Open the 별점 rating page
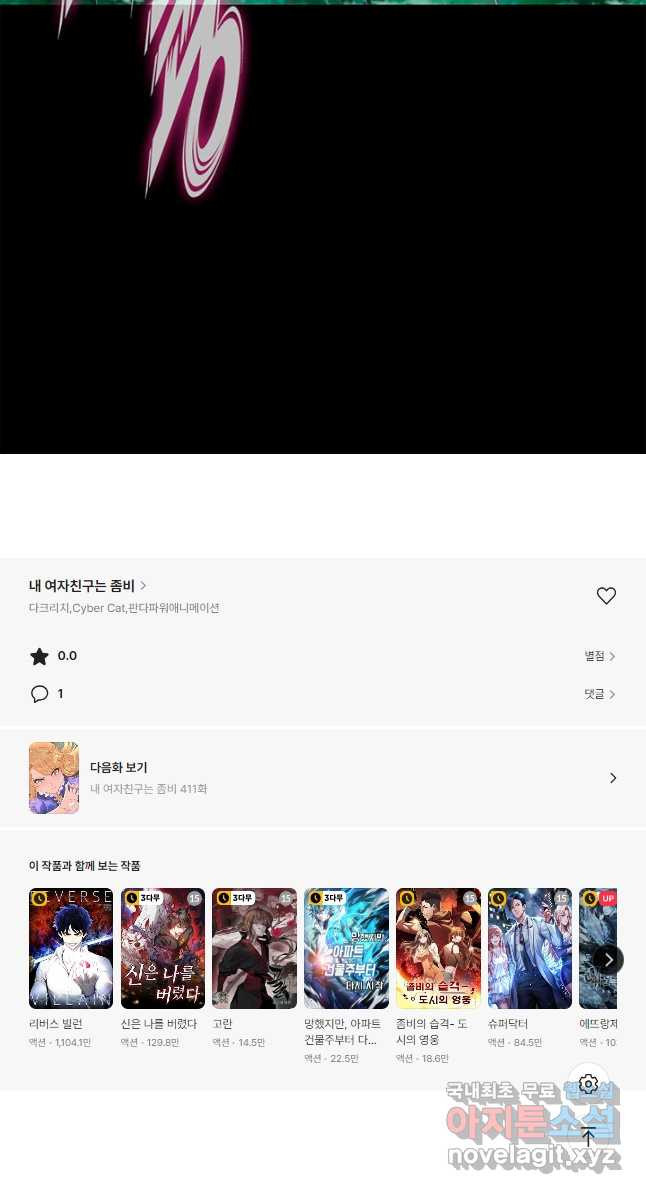This screenshot has height=1194, width=646. [600, 656]
